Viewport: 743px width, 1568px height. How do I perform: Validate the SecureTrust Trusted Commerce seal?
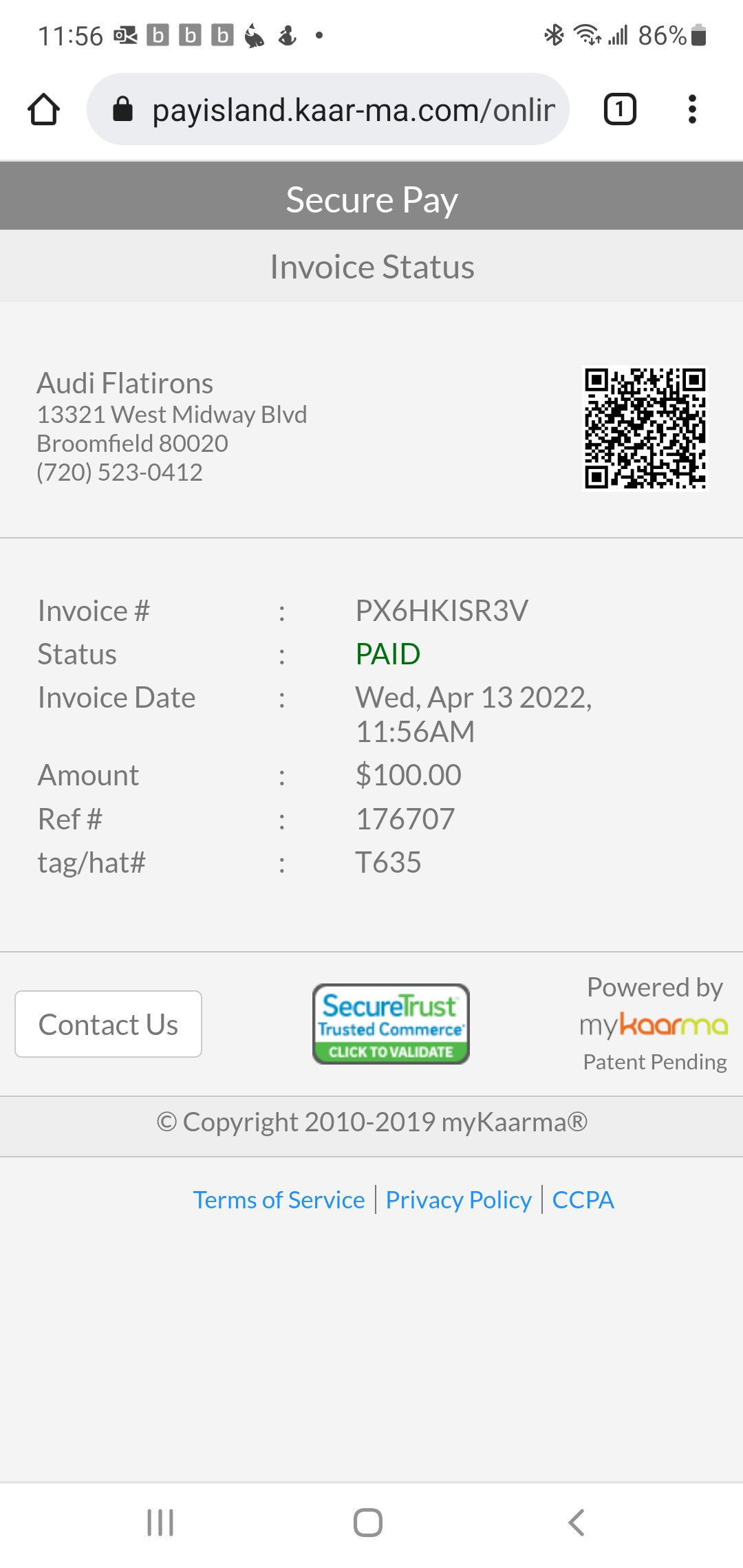[391, 1024]
